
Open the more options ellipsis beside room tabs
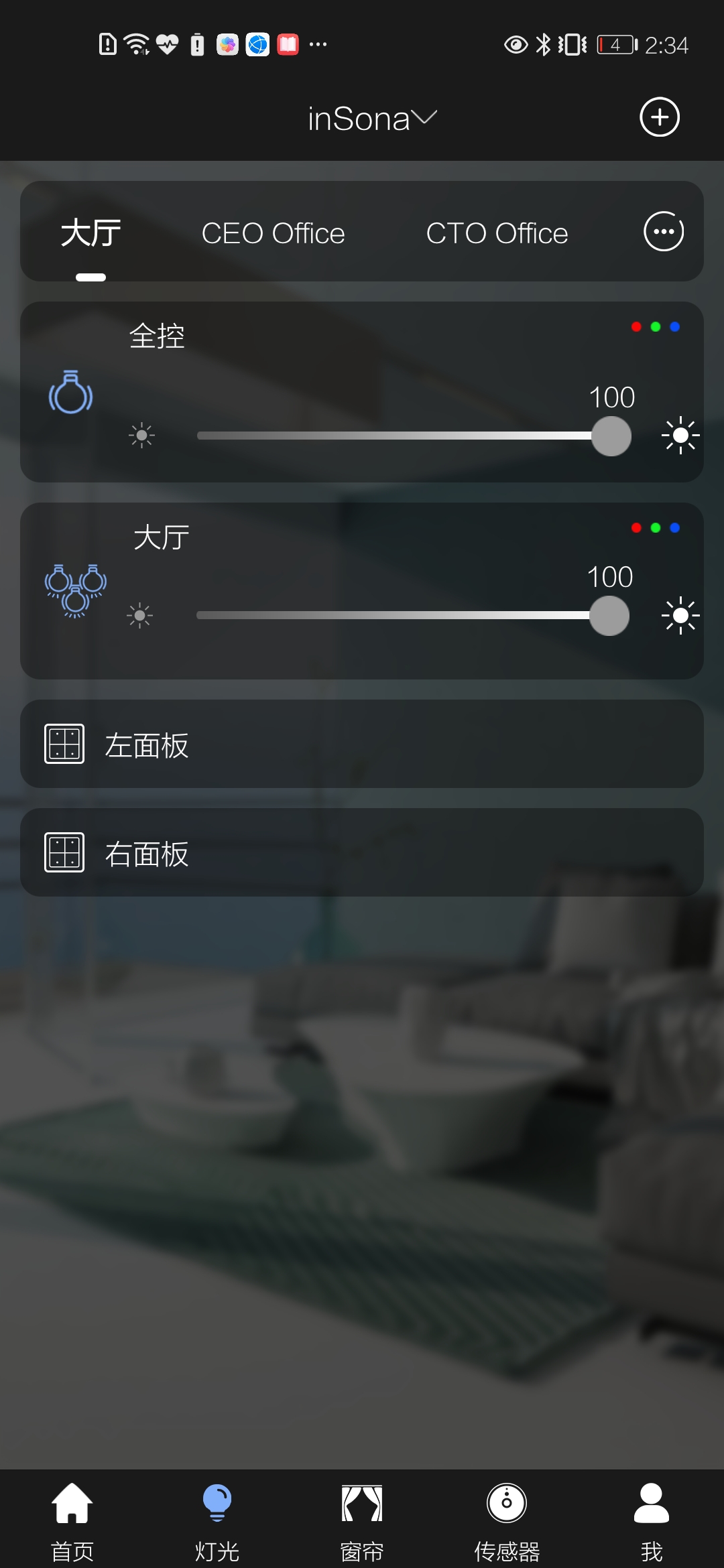point(662,233)
